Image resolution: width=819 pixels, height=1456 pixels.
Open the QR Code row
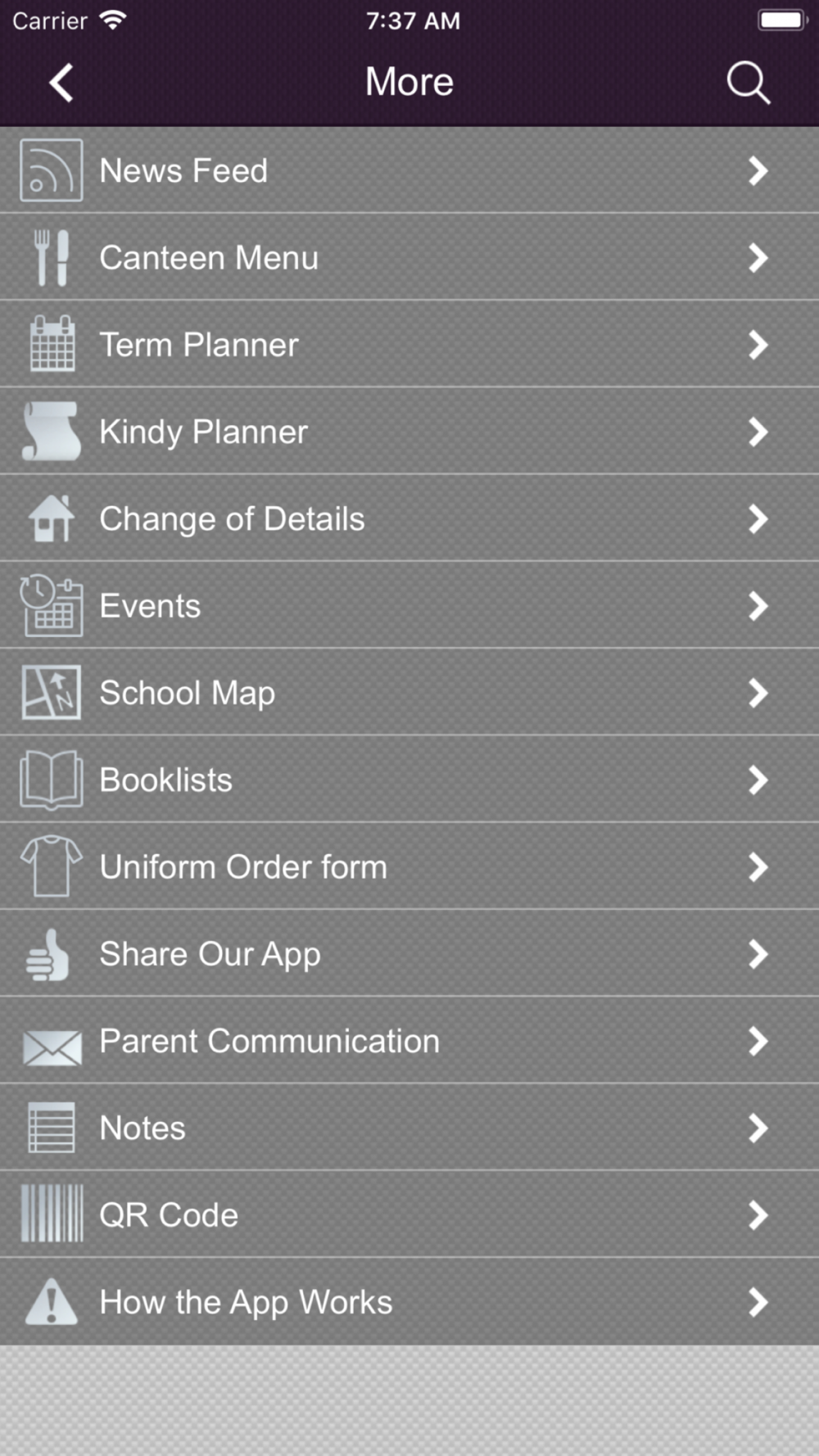click(409, 1214)
